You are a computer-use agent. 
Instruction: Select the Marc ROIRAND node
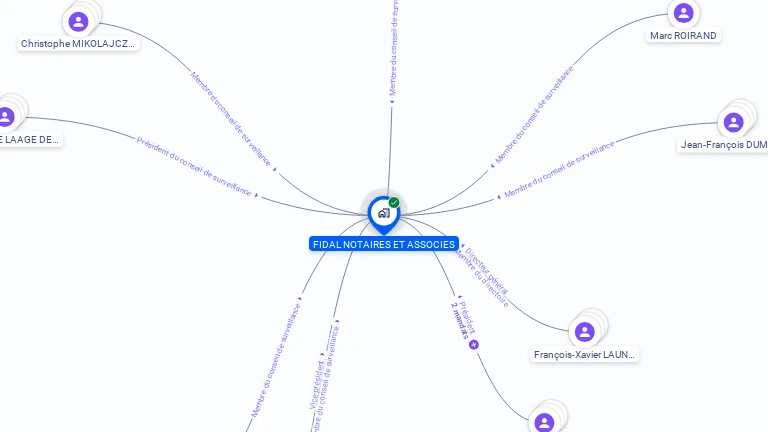pos(683,13)
